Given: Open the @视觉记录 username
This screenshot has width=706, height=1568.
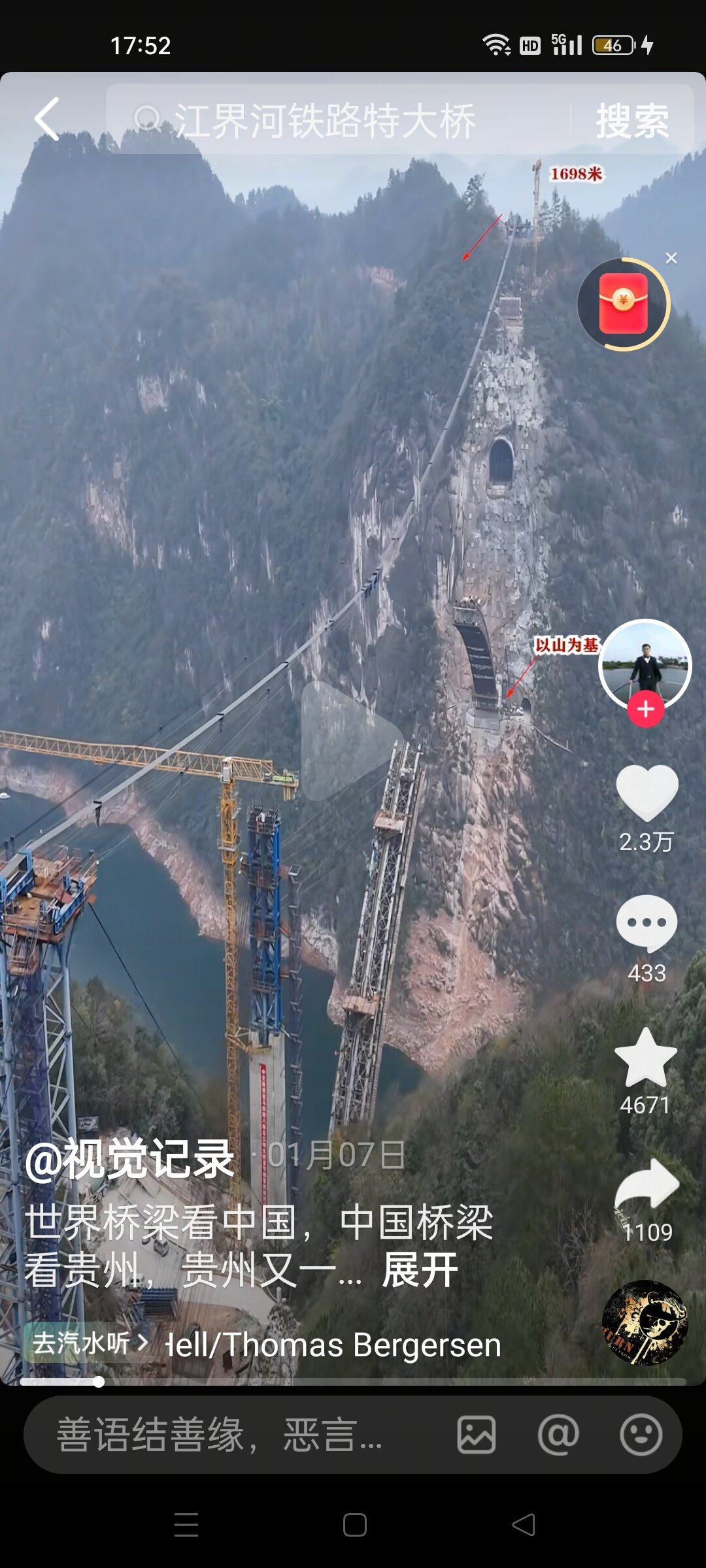Looking at the screenshot, I should [x=129, y=1160].
